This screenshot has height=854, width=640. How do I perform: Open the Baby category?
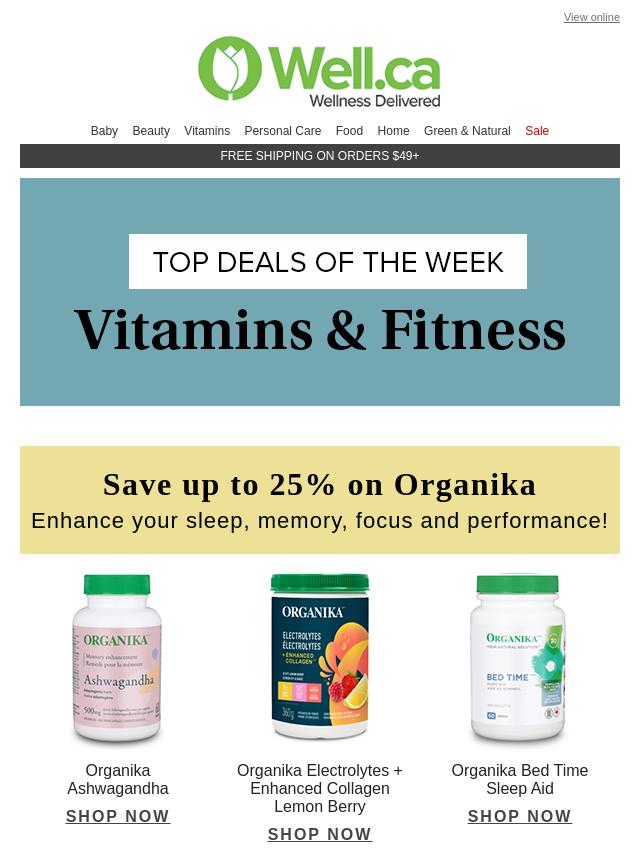coord(104,131)
